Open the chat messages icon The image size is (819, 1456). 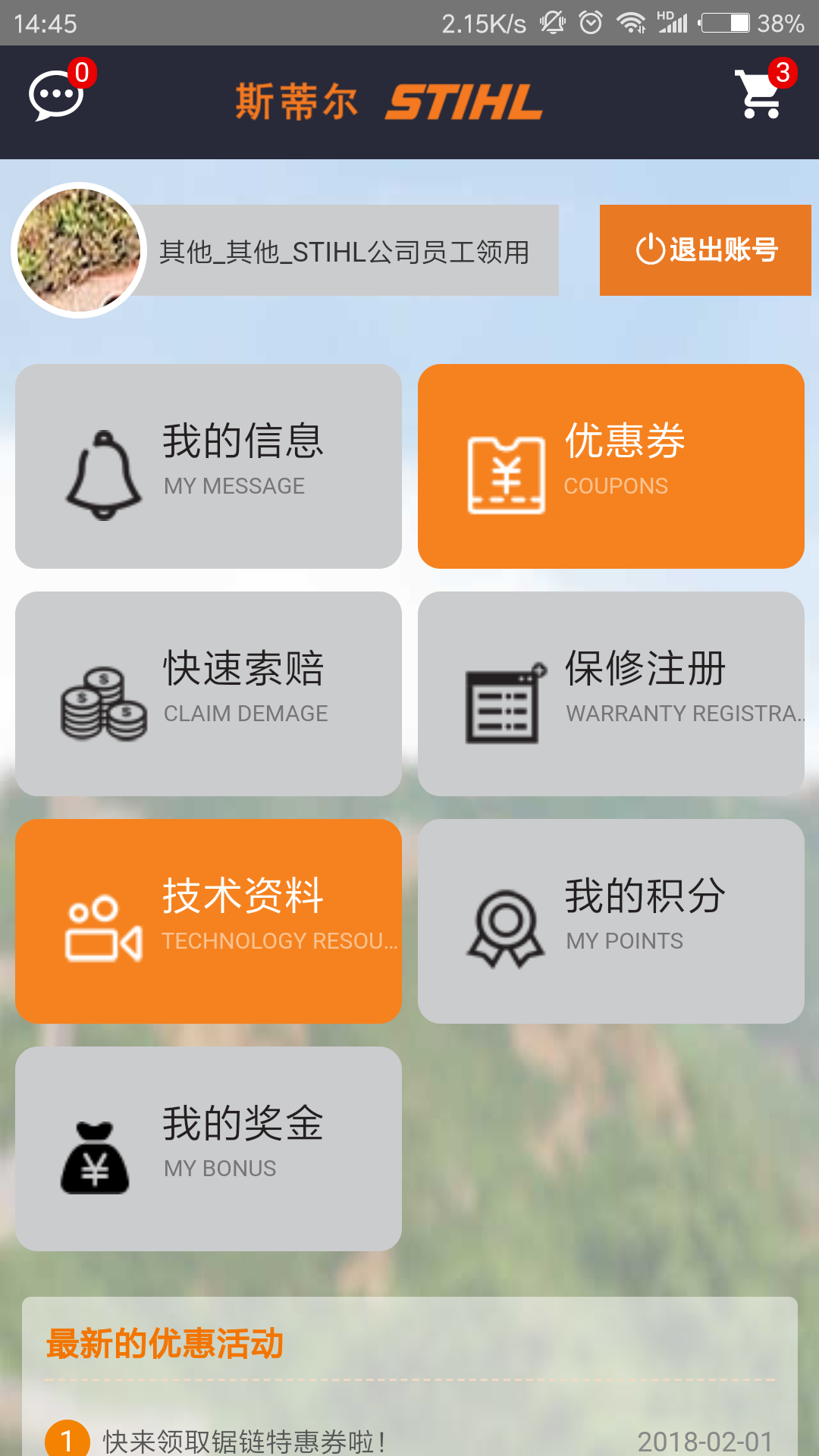coord(56,96)
